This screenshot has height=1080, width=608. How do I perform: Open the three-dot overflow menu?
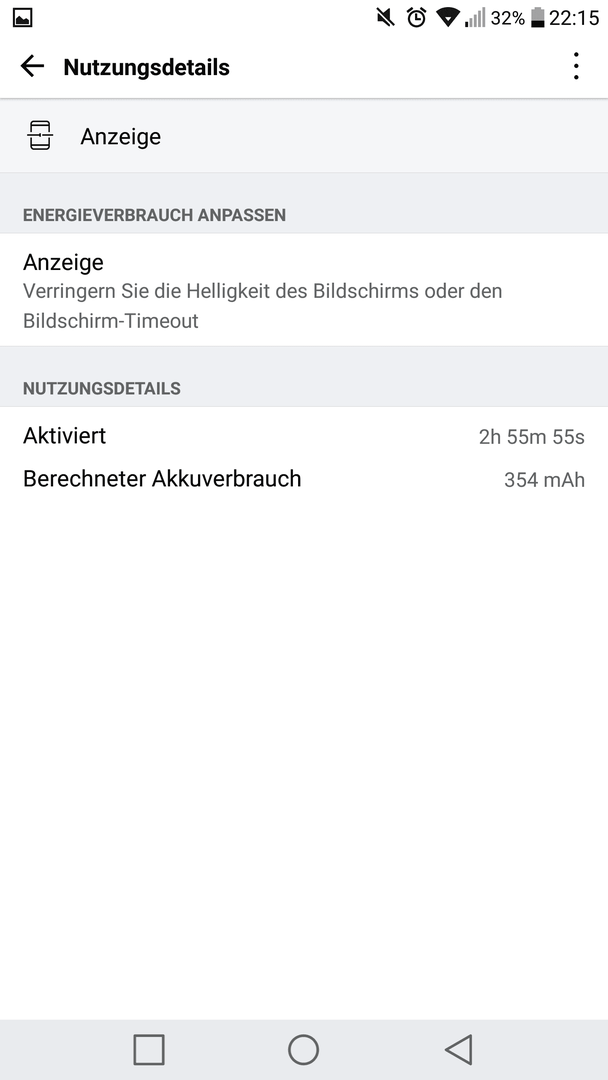576,67
